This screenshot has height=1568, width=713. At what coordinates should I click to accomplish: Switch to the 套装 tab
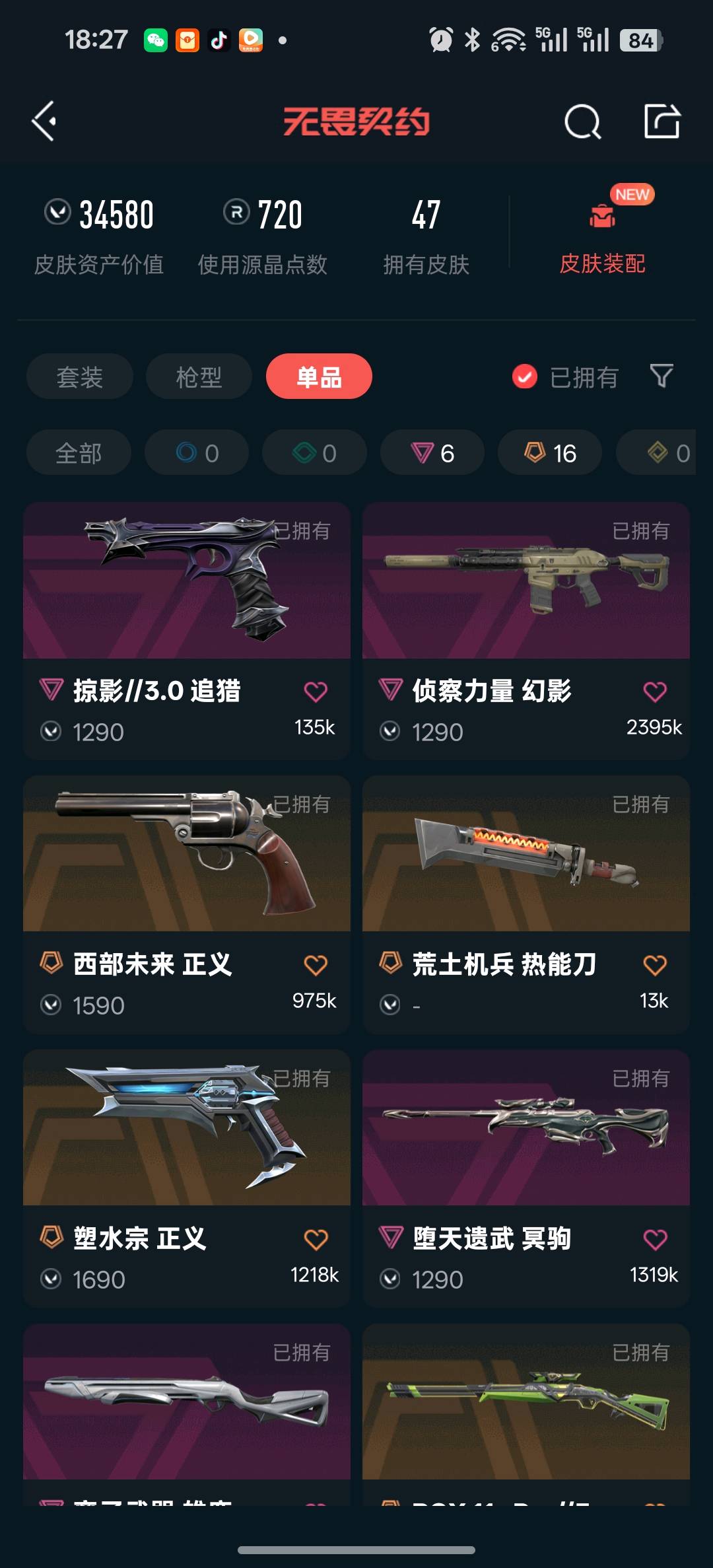[80, 377]
